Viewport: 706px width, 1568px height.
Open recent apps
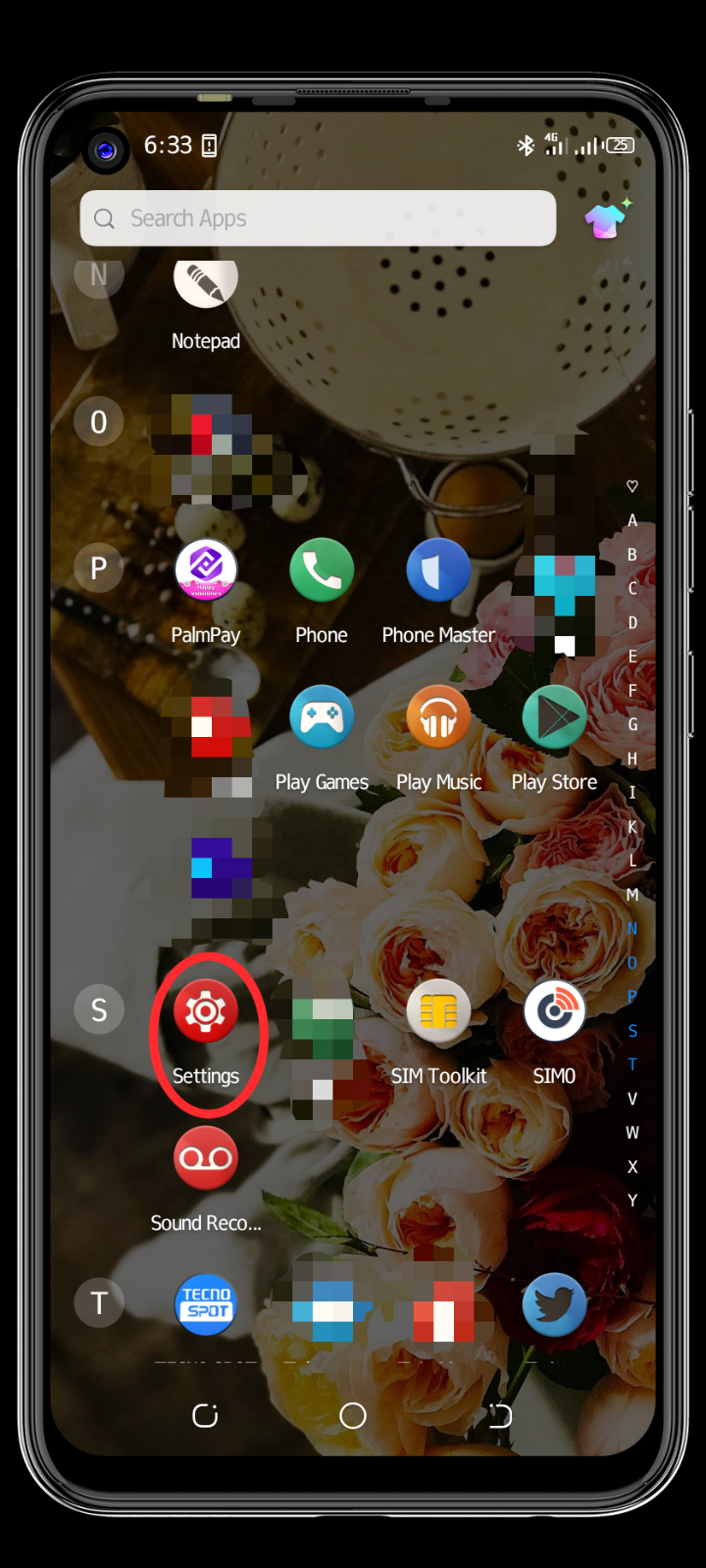tap(205, 1415)
